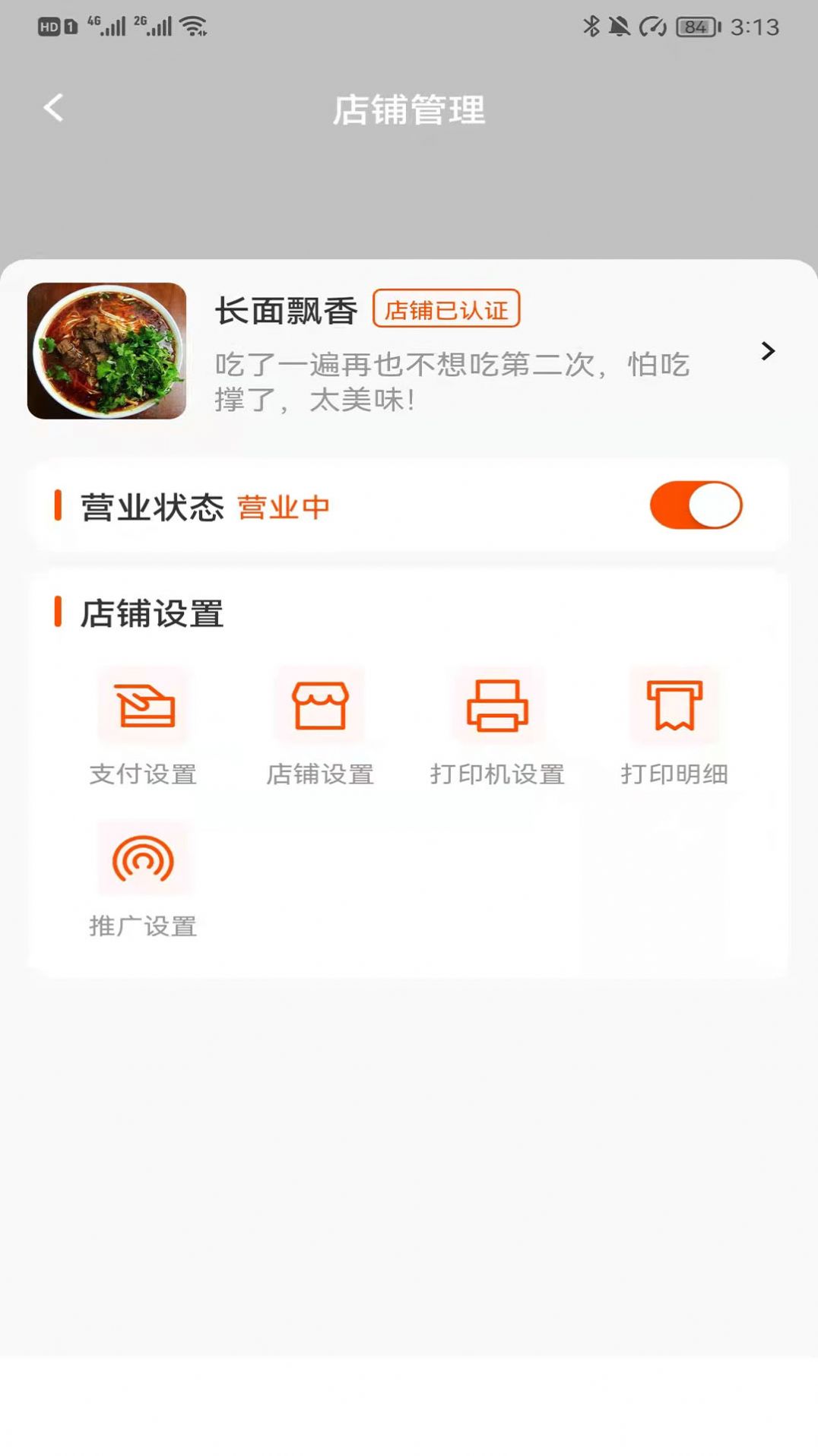View 打印明细 print details
818x1456 pixels.
click(x=674, y=706)
